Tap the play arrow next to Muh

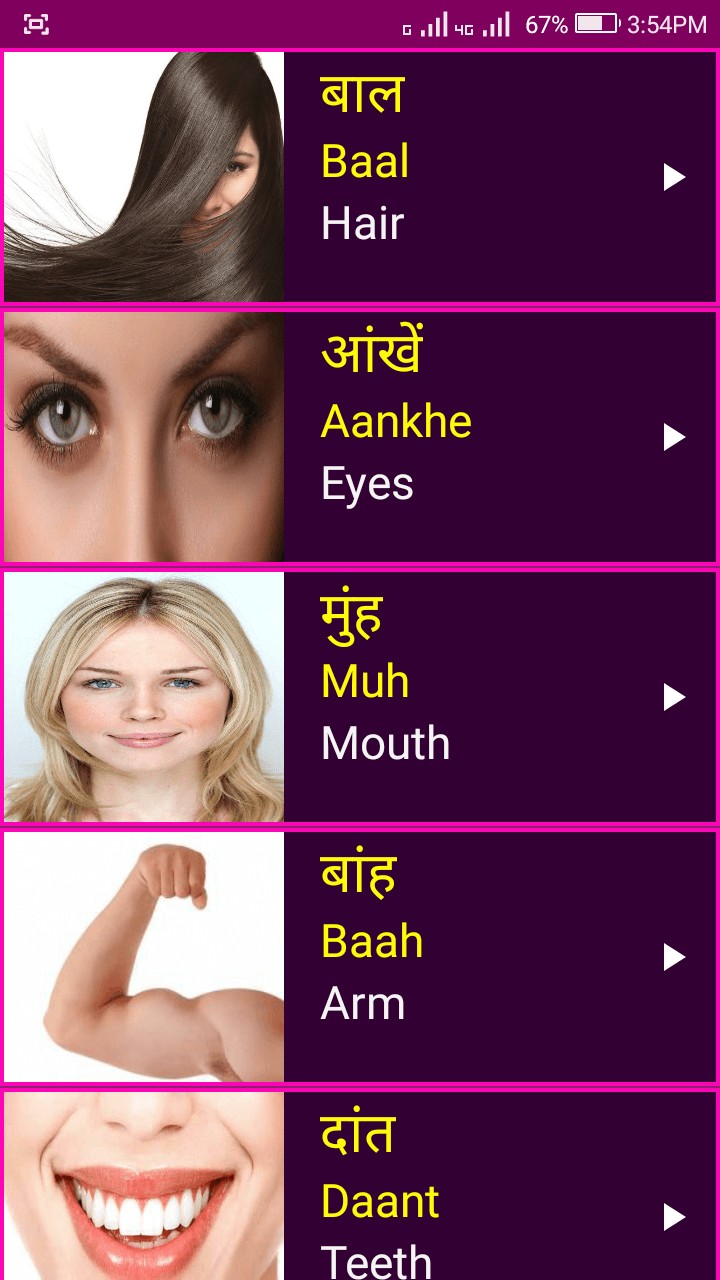(674, 698)
